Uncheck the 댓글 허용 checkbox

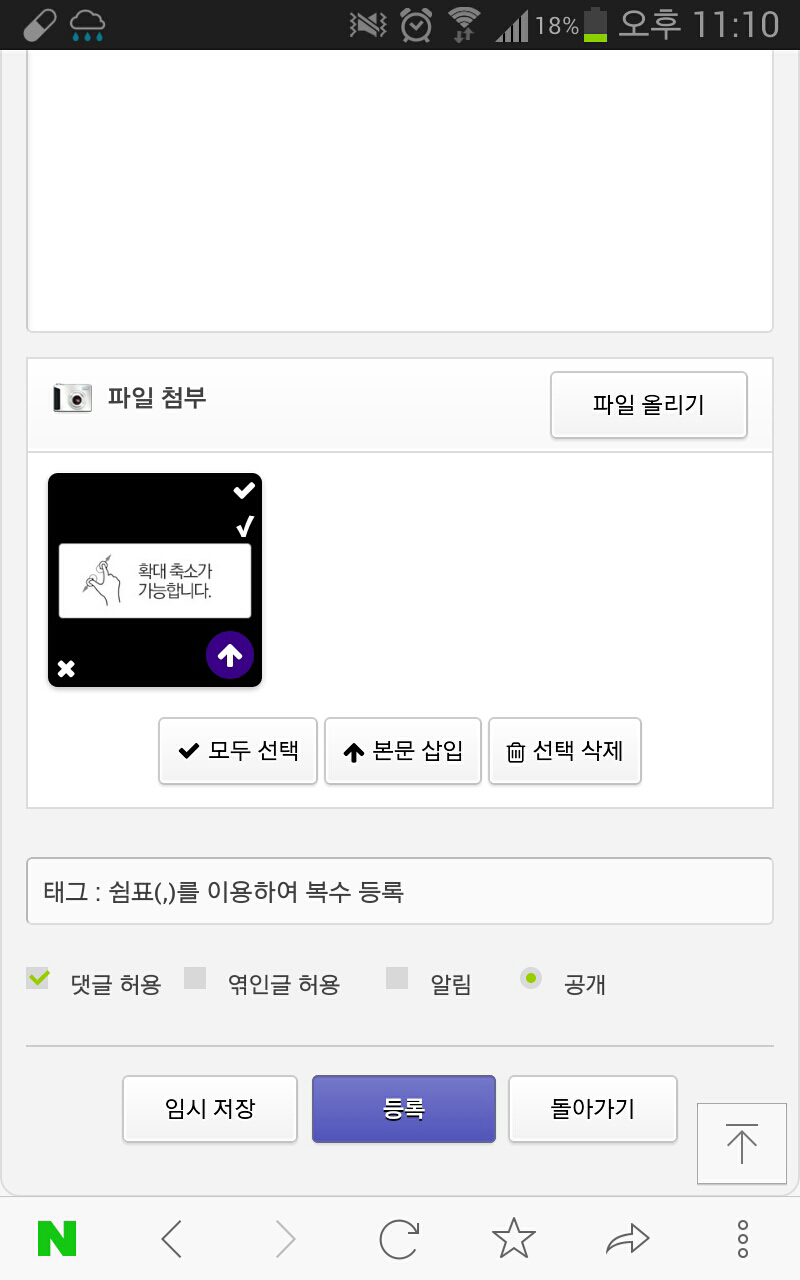(x=38, y=979)
